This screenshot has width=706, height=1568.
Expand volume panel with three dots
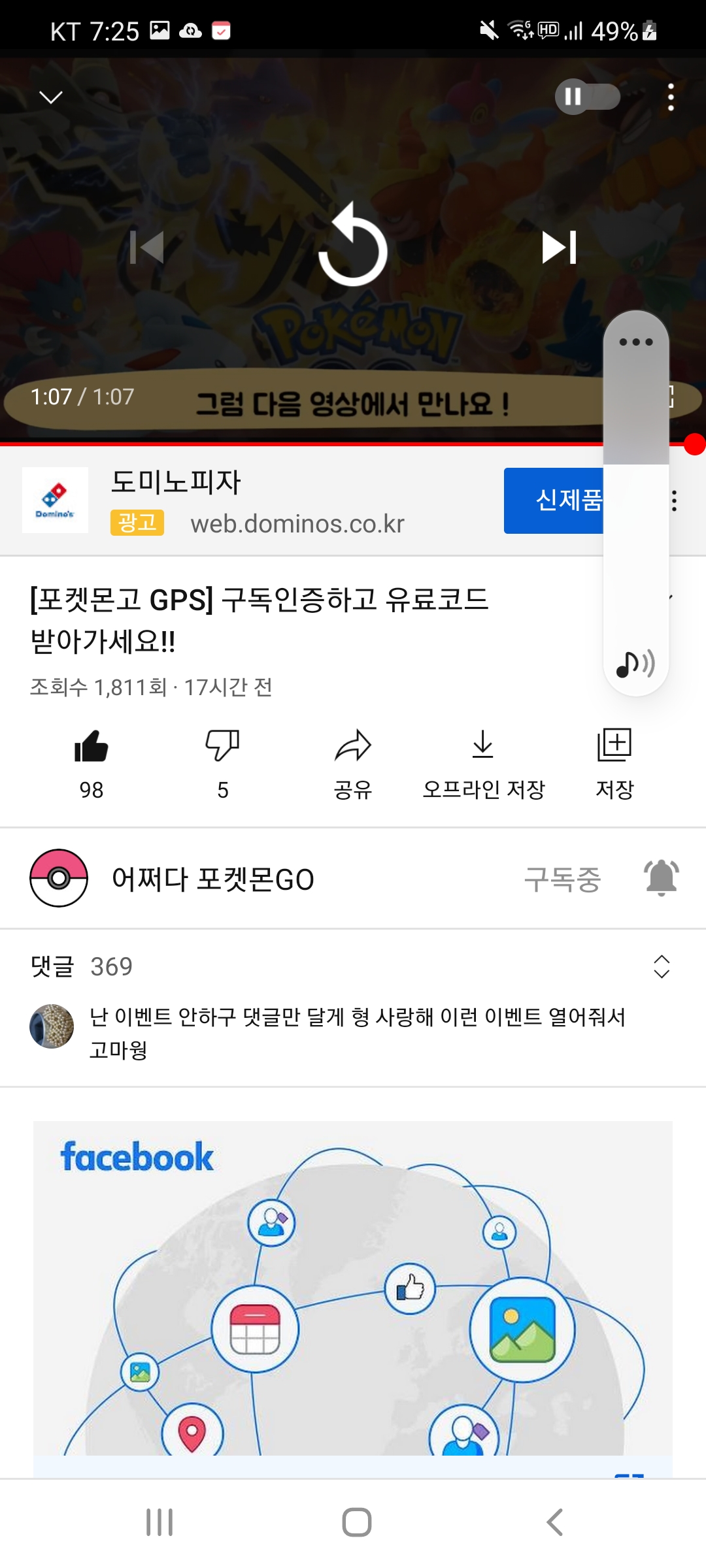[636, 342]
